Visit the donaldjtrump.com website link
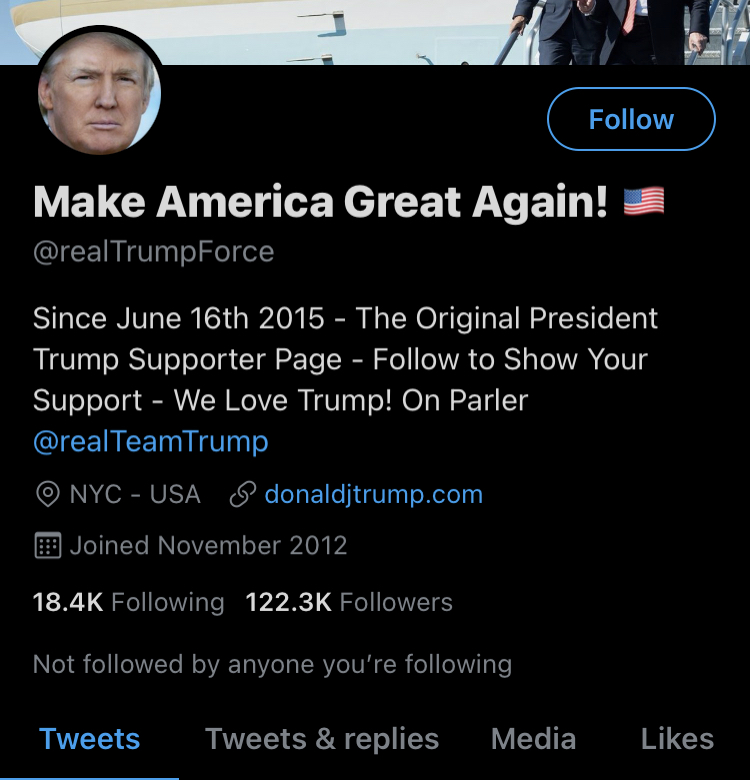This screenshot has width=750, height=780. 373,494
